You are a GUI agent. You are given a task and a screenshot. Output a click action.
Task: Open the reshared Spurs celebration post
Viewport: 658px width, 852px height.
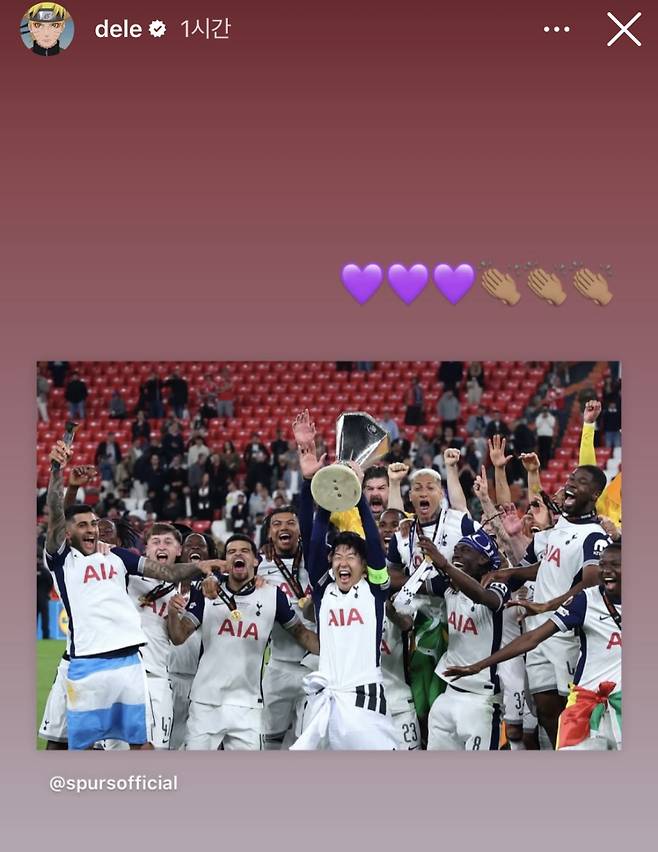click(x=328, y=555)
